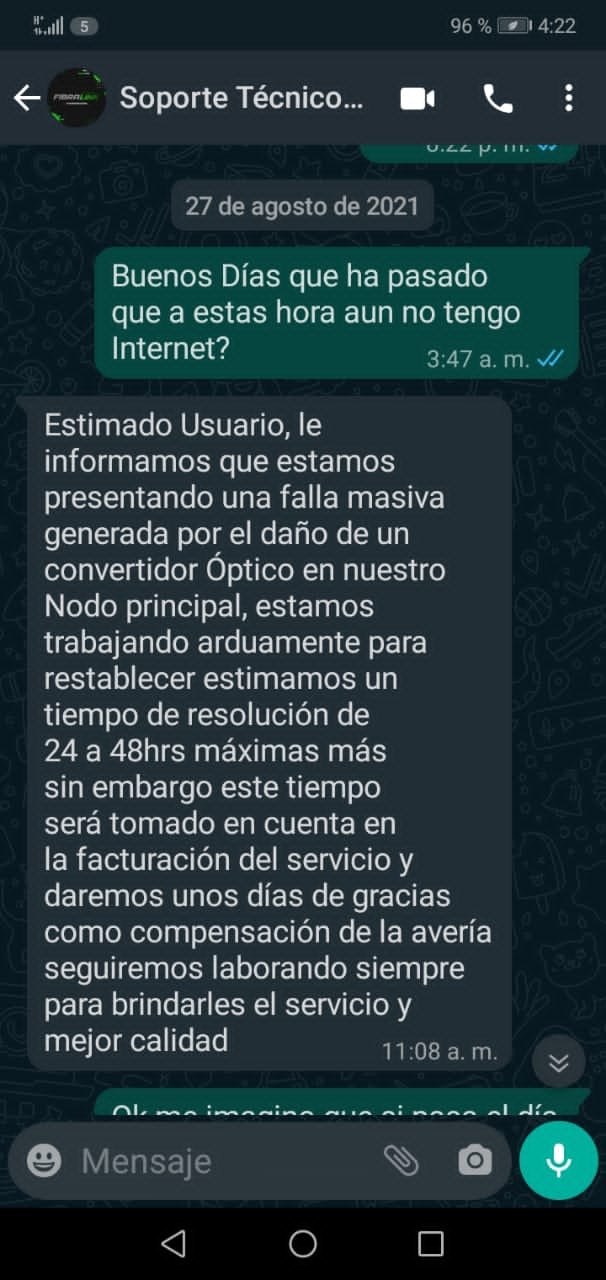Open the overflow menu
This screenshot has width=606, height=1280.
pos(568,98)
